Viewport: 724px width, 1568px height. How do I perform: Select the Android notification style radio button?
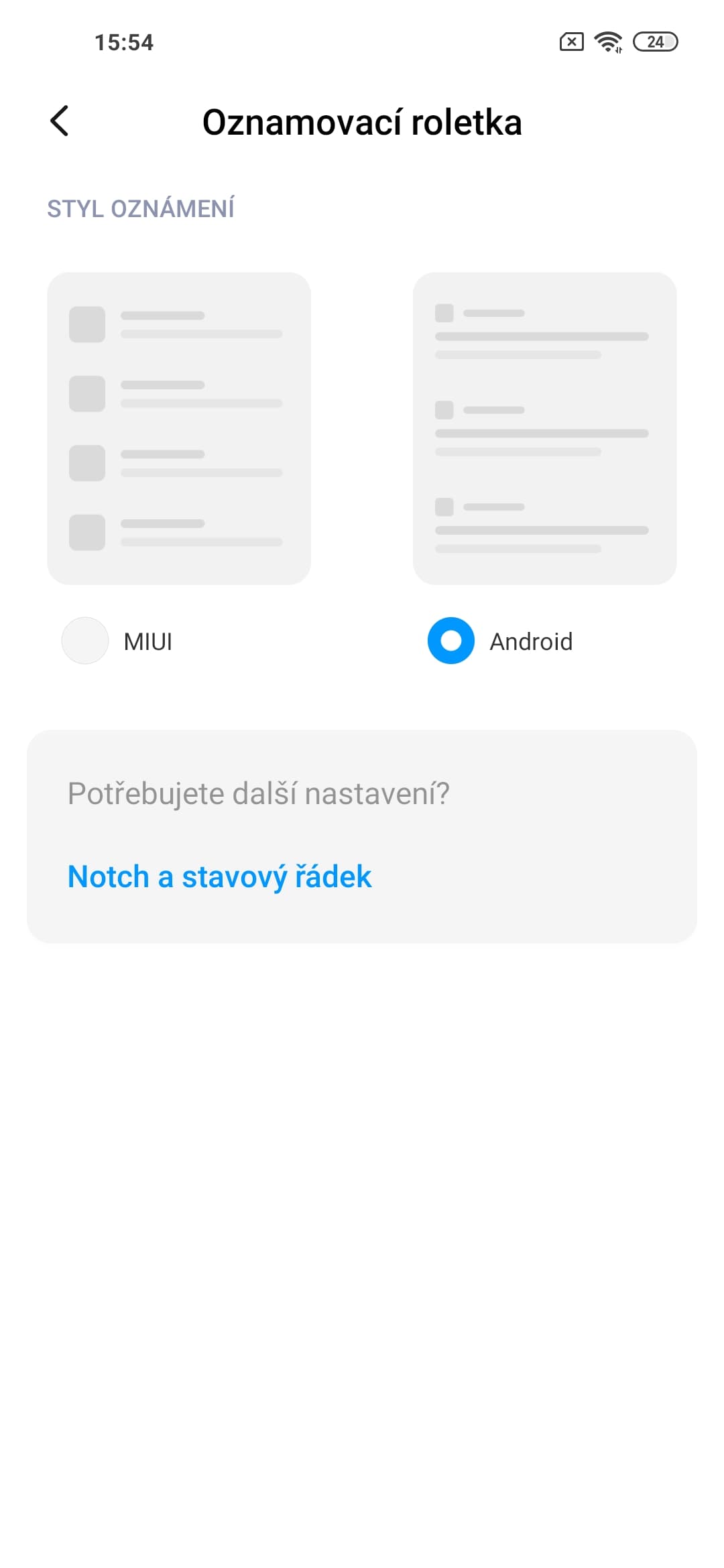click(451, 641)
